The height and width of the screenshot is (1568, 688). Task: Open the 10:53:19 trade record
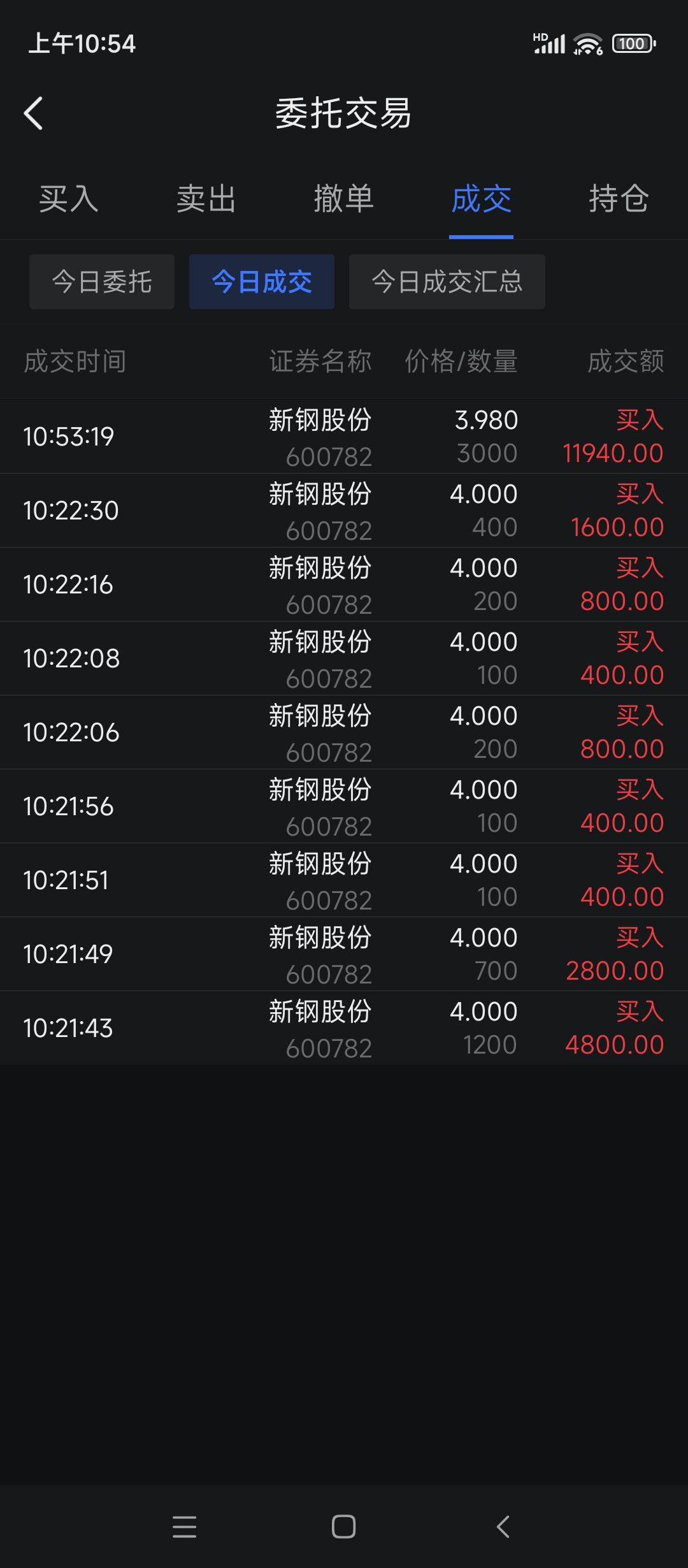[x=344, y=437]
